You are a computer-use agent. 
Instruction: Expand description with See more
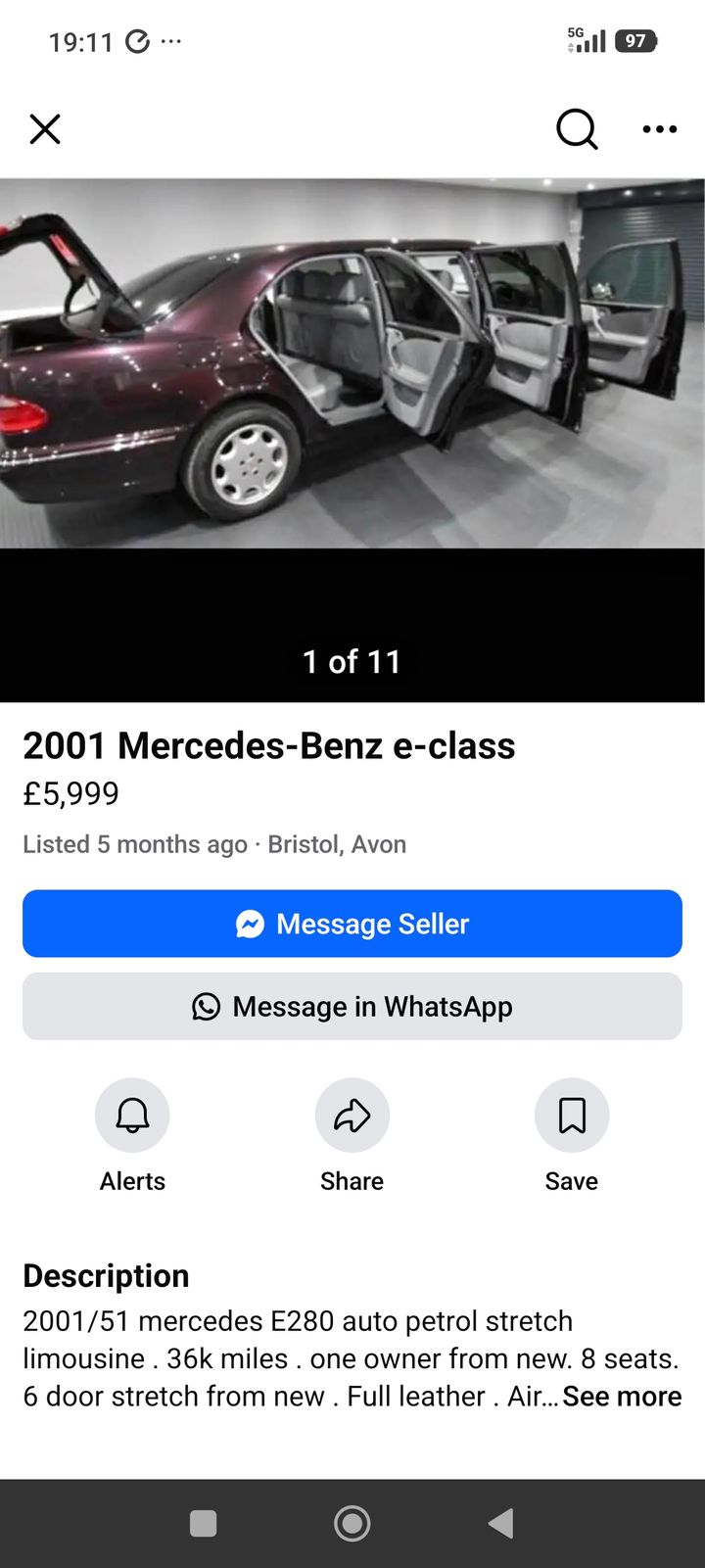click(x=622, y=1397)
